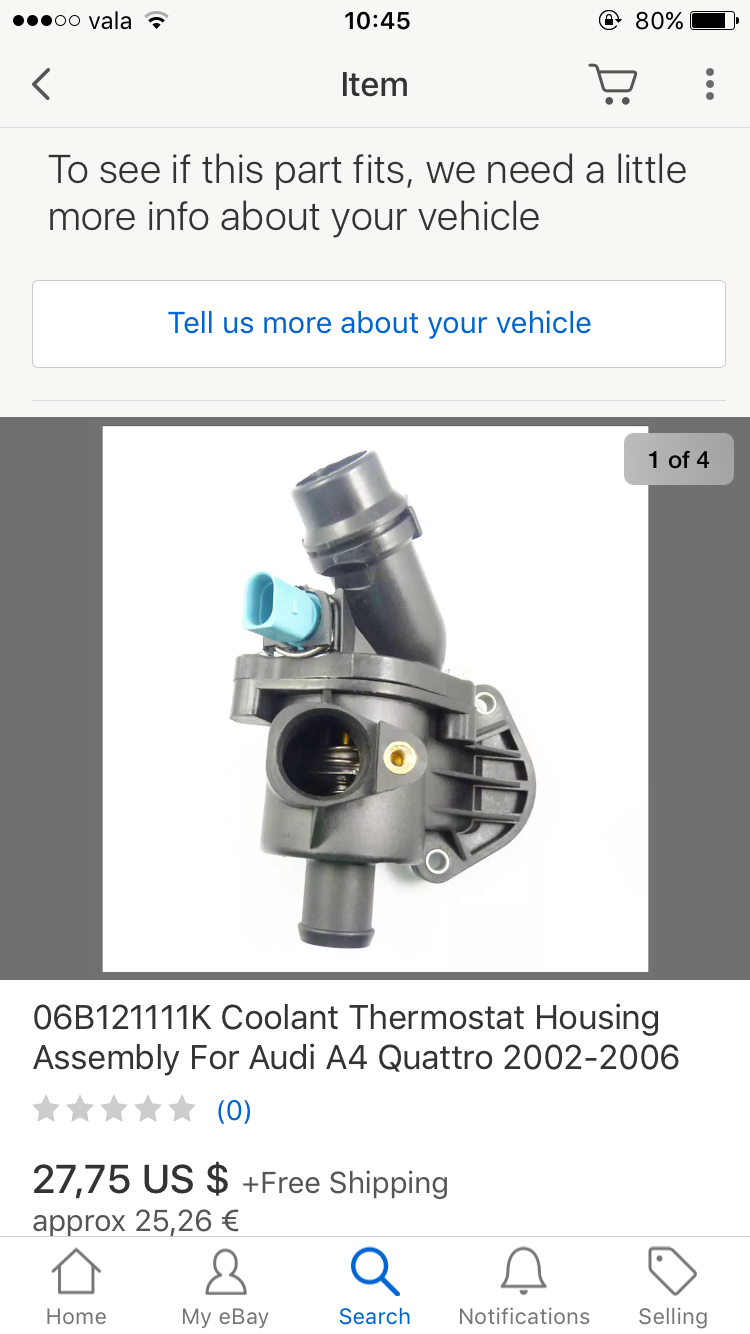This screenshot has height=1334, width=750.
Task: Go to the Notifications tab
Action: pos(524,1288)
